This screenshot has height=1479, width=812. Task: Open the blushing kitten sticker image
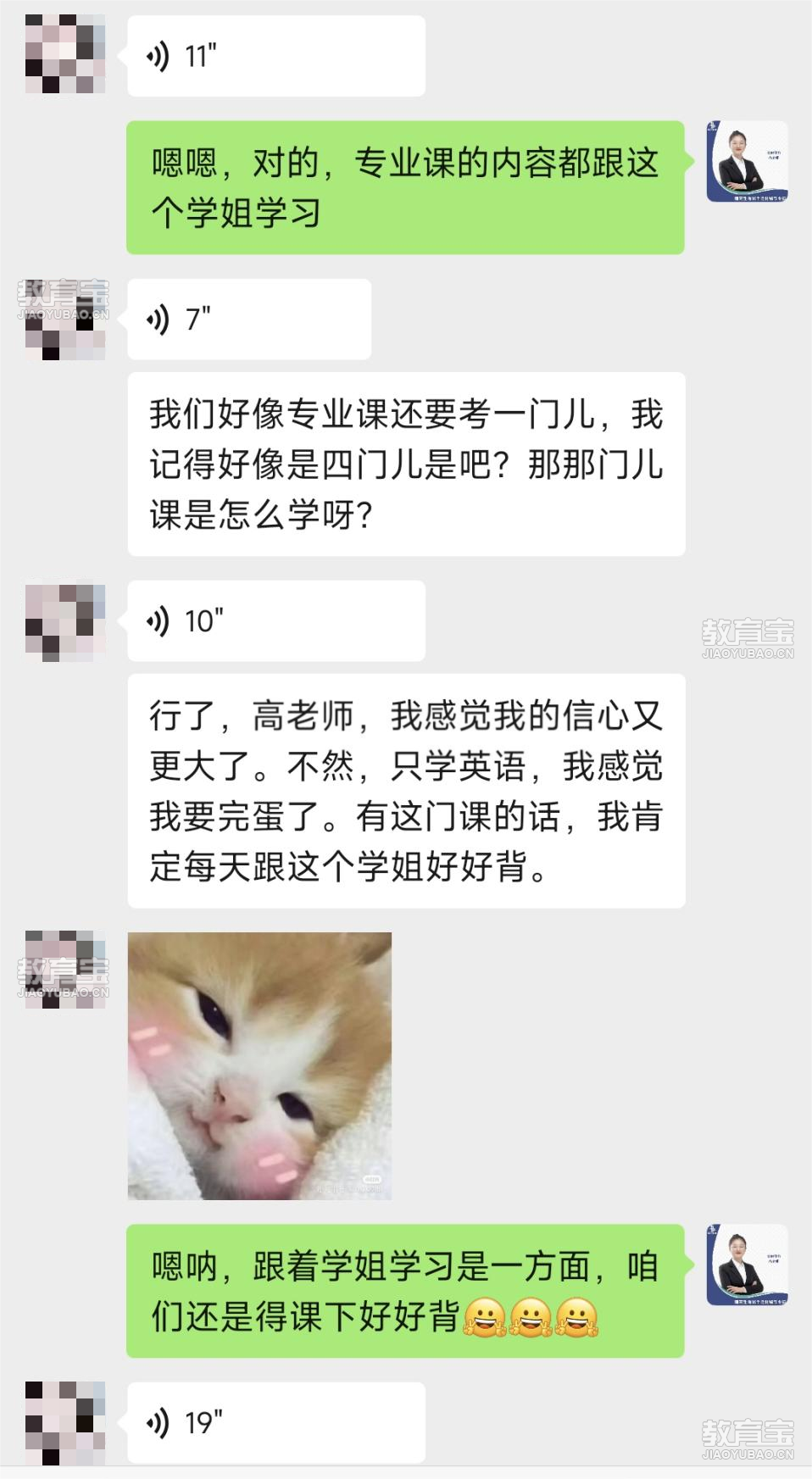(x=259, y=1065)
